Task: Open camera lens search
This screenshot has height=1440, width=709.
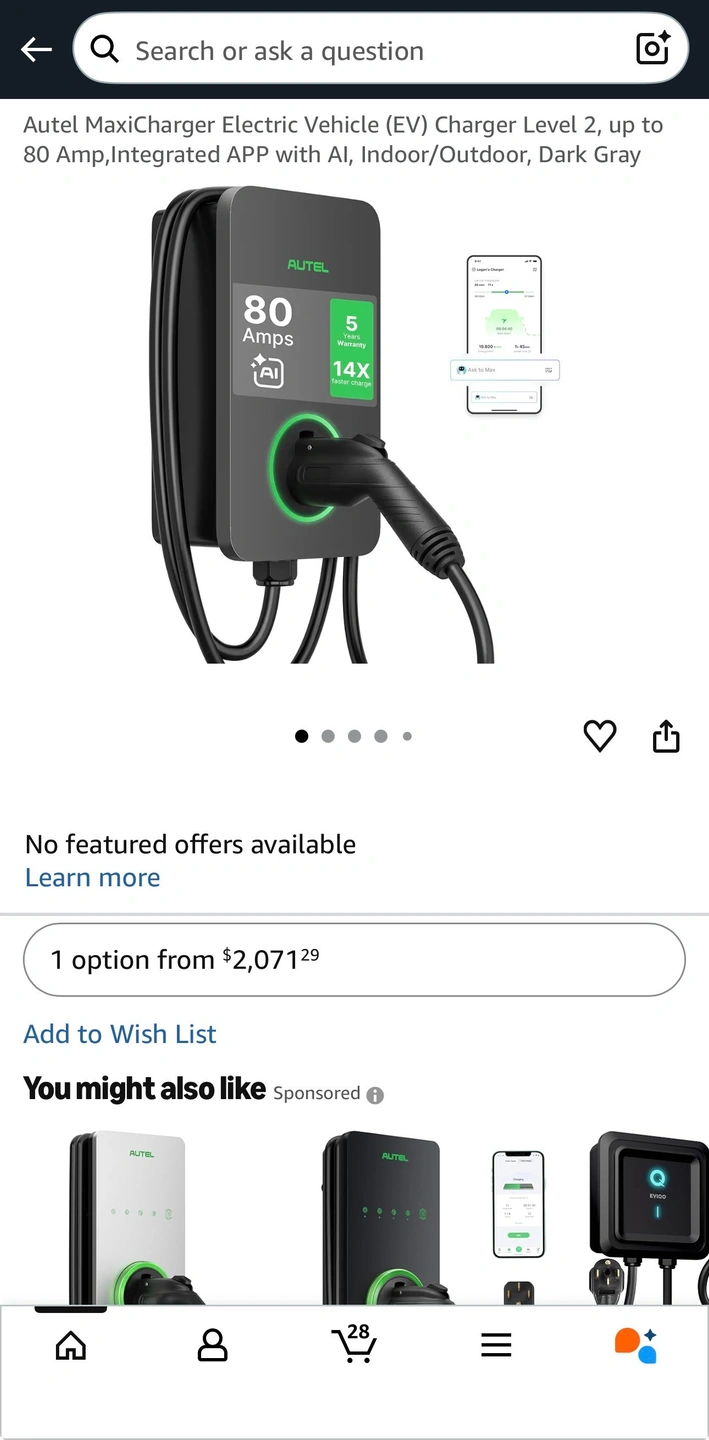Action: pyautogui.click(x=652, y=49)
